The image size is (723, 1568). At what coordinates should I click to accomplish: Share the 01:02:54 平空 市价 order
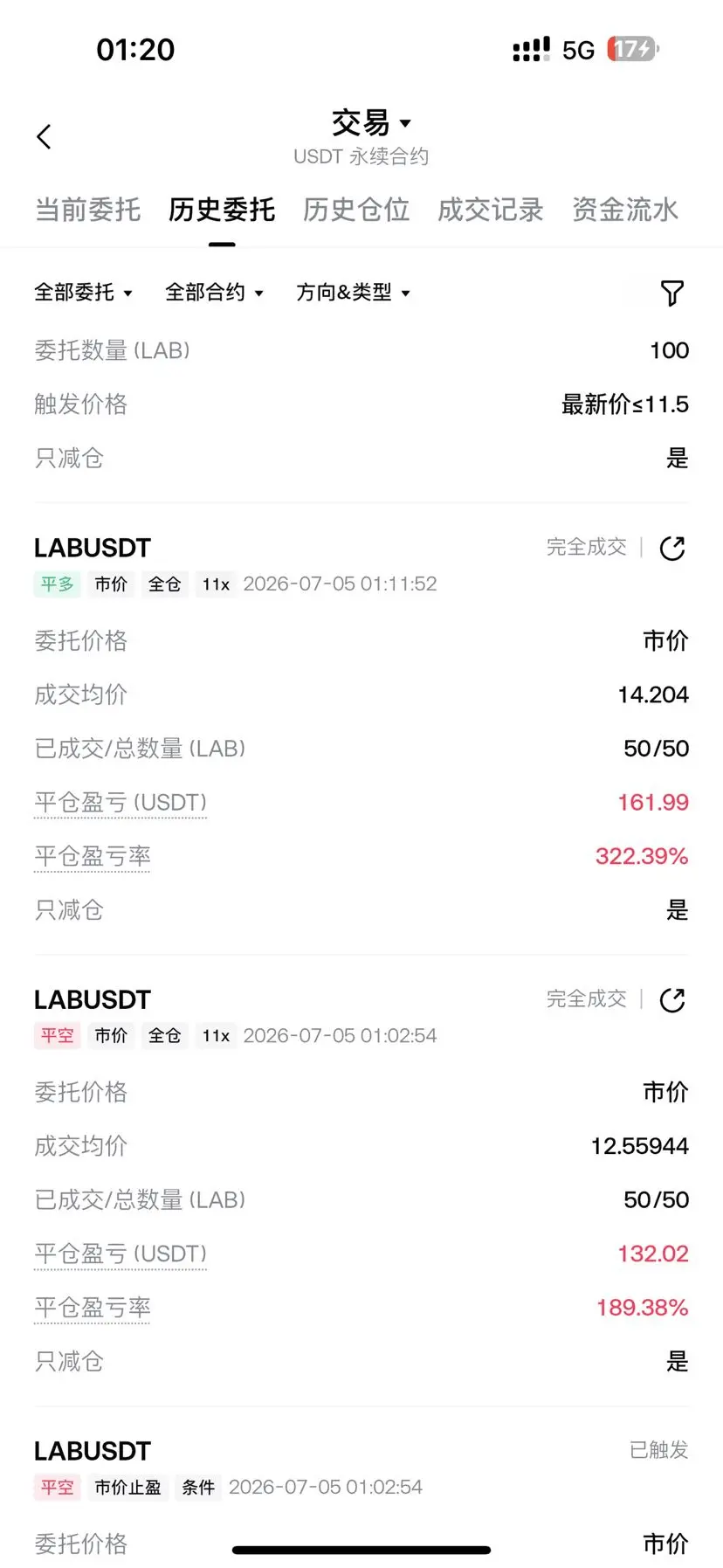[672, 1000]
